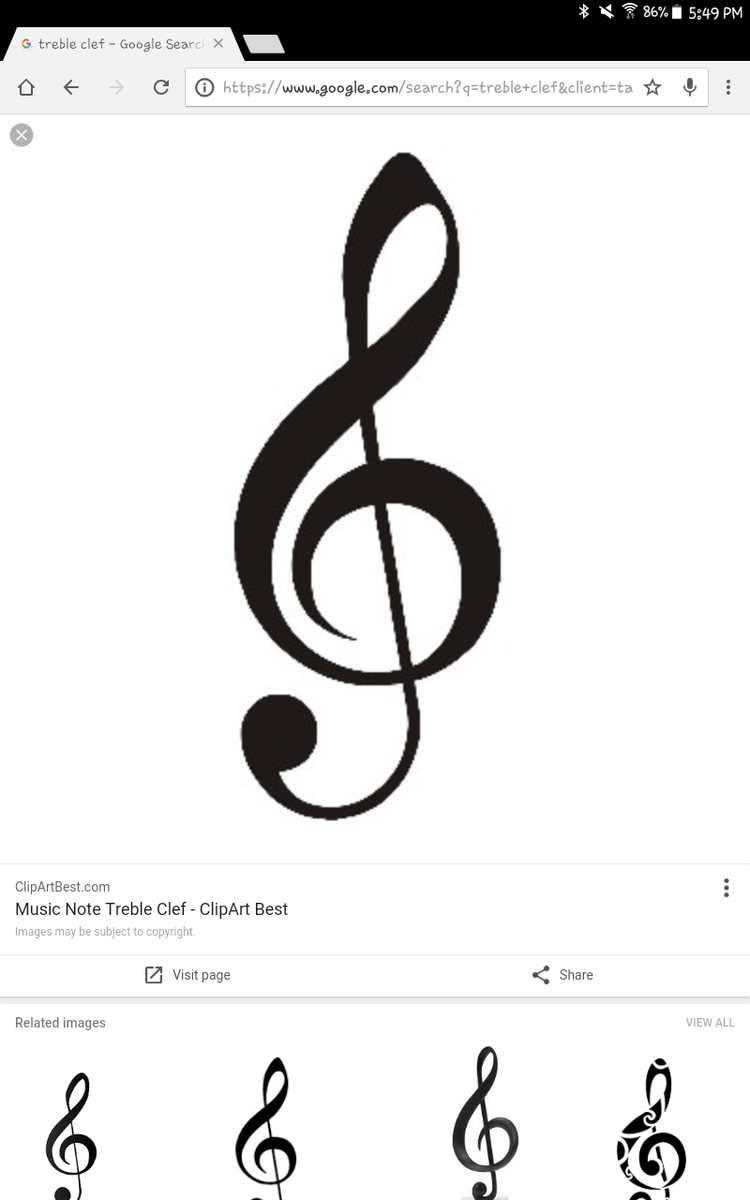Viewport: 750px width, 1200px height.
Task: Open the second related treble clef image
Action: click(266, 1130)
